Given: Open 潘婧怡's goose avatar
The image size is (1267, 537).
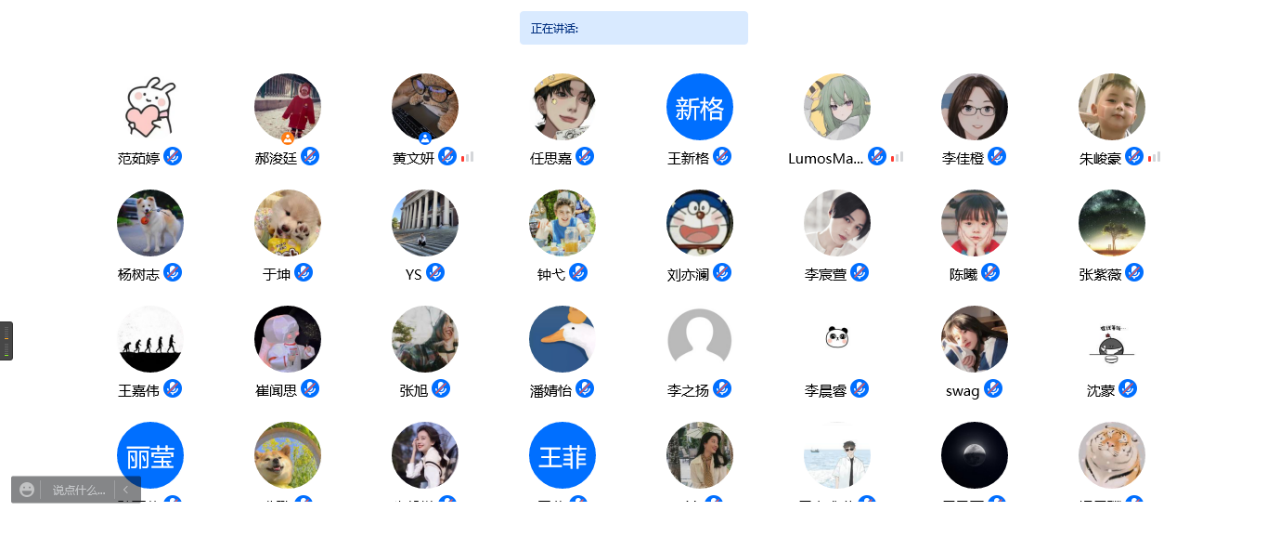Looking at the screenshot, I should coord(562,339).
